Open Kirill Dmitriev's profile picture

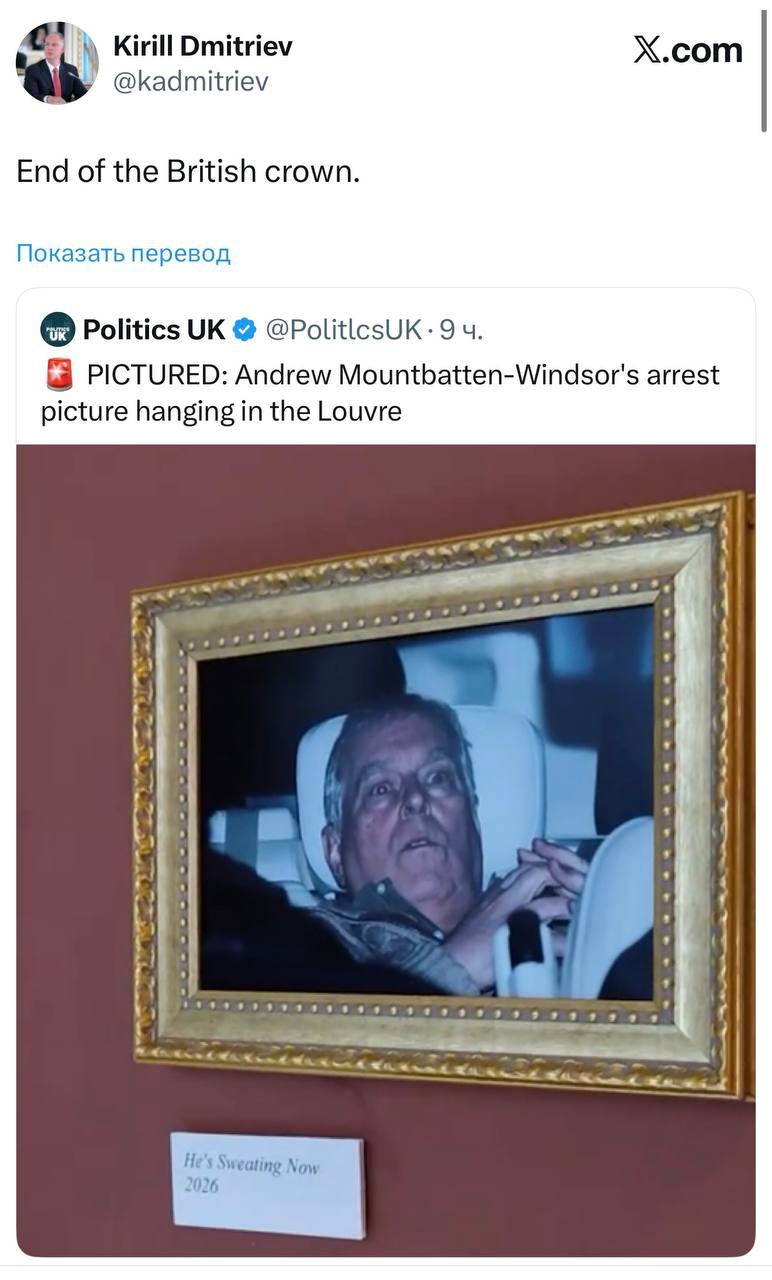(x=57, y=62)
